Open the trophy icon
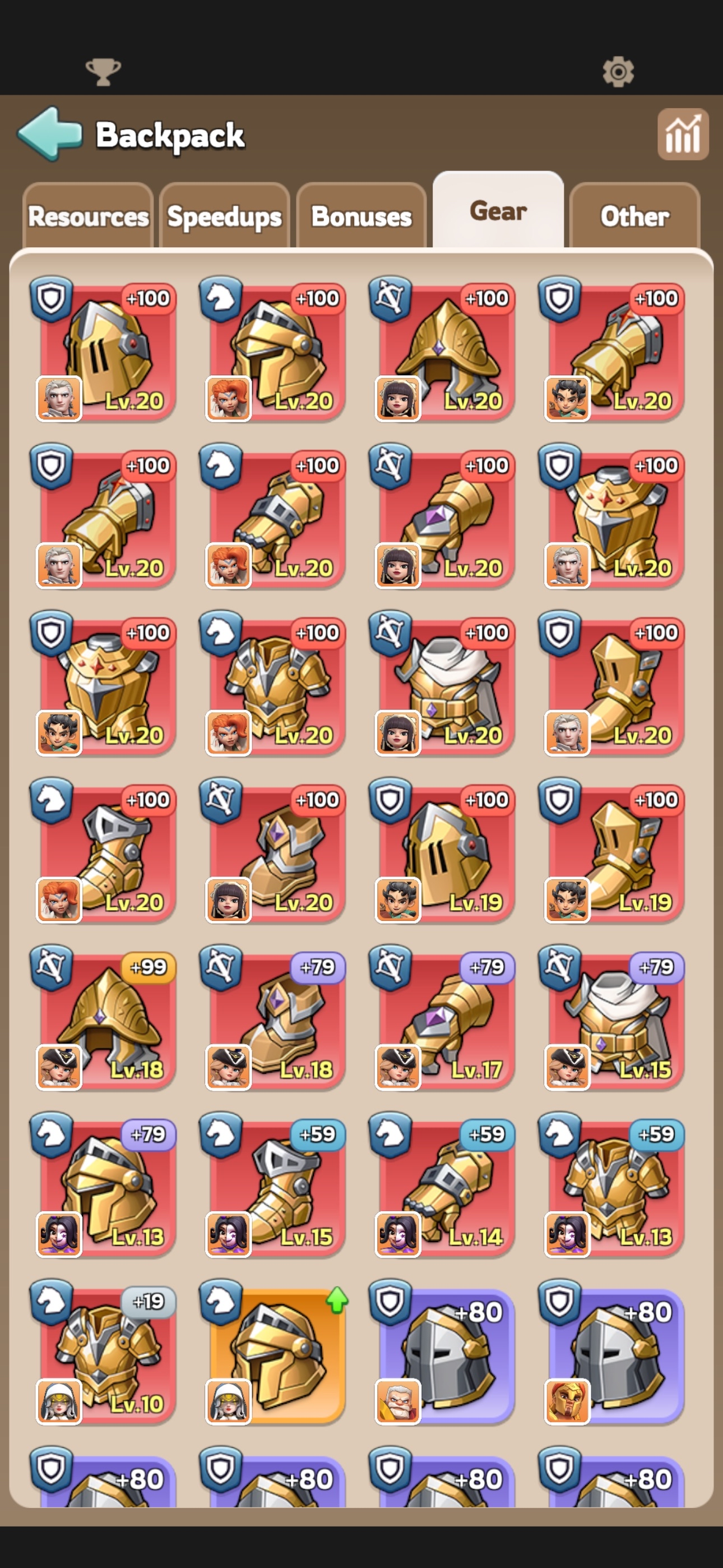This screenshot has width=723, height=1568. (x=103, y=72)
